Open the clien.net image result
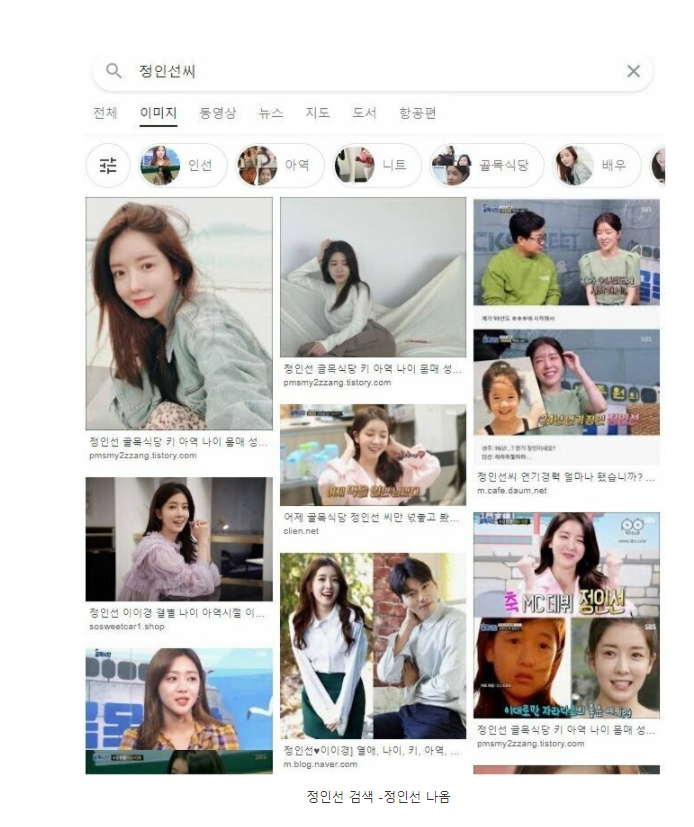 click(x=372, y=455)
